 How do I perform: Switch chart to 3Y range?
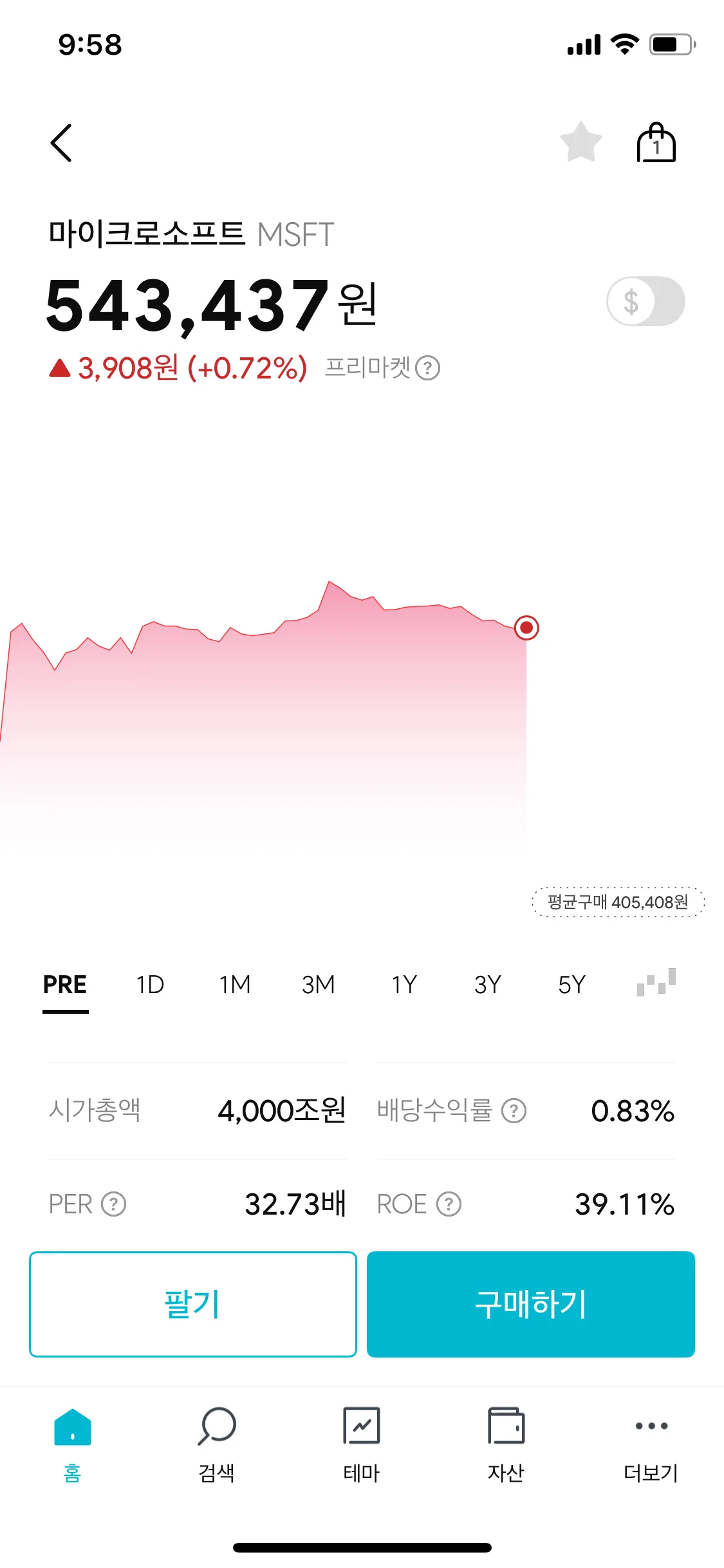pos(487,985)
